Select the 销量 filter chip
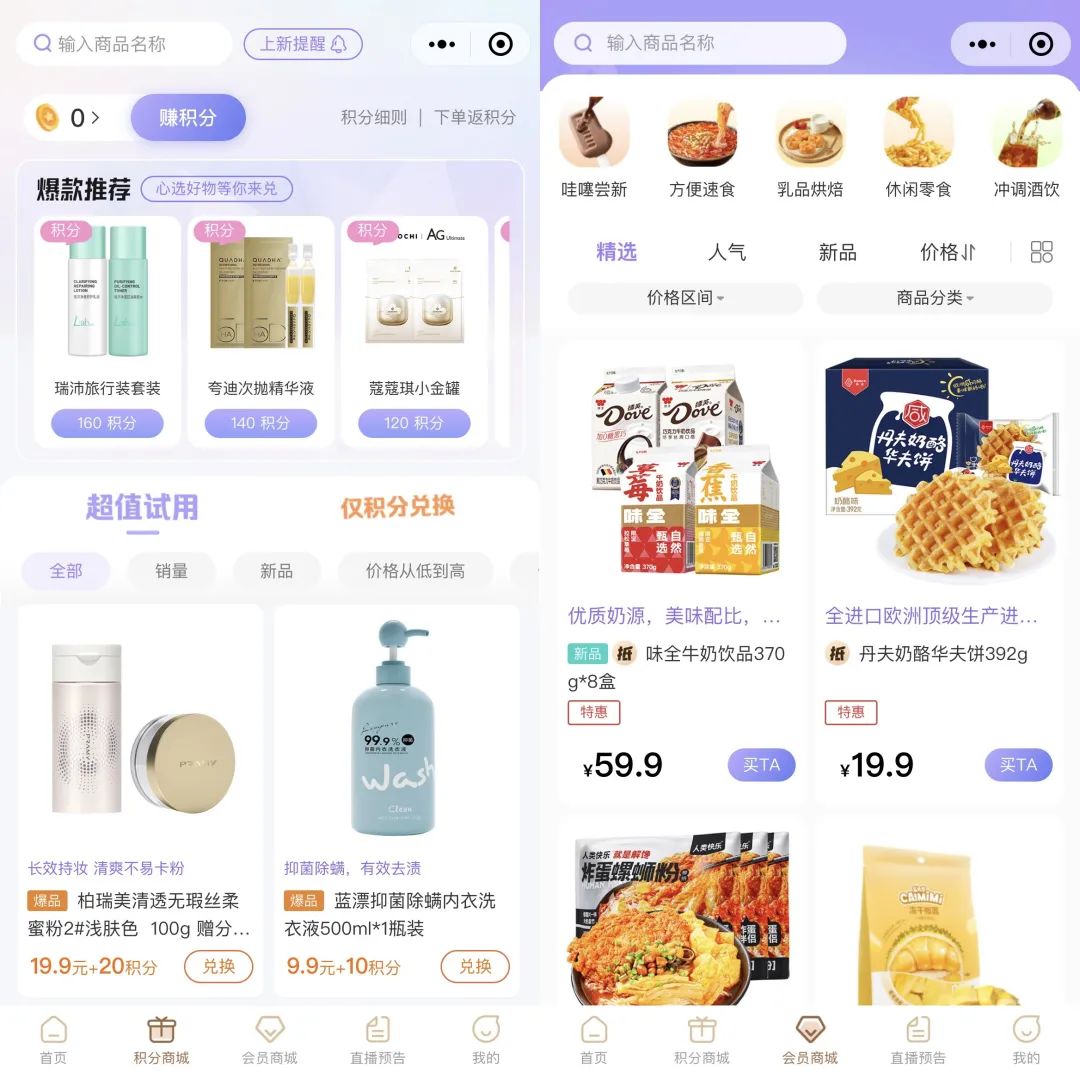The image size is (1080, 1091). 171,571
